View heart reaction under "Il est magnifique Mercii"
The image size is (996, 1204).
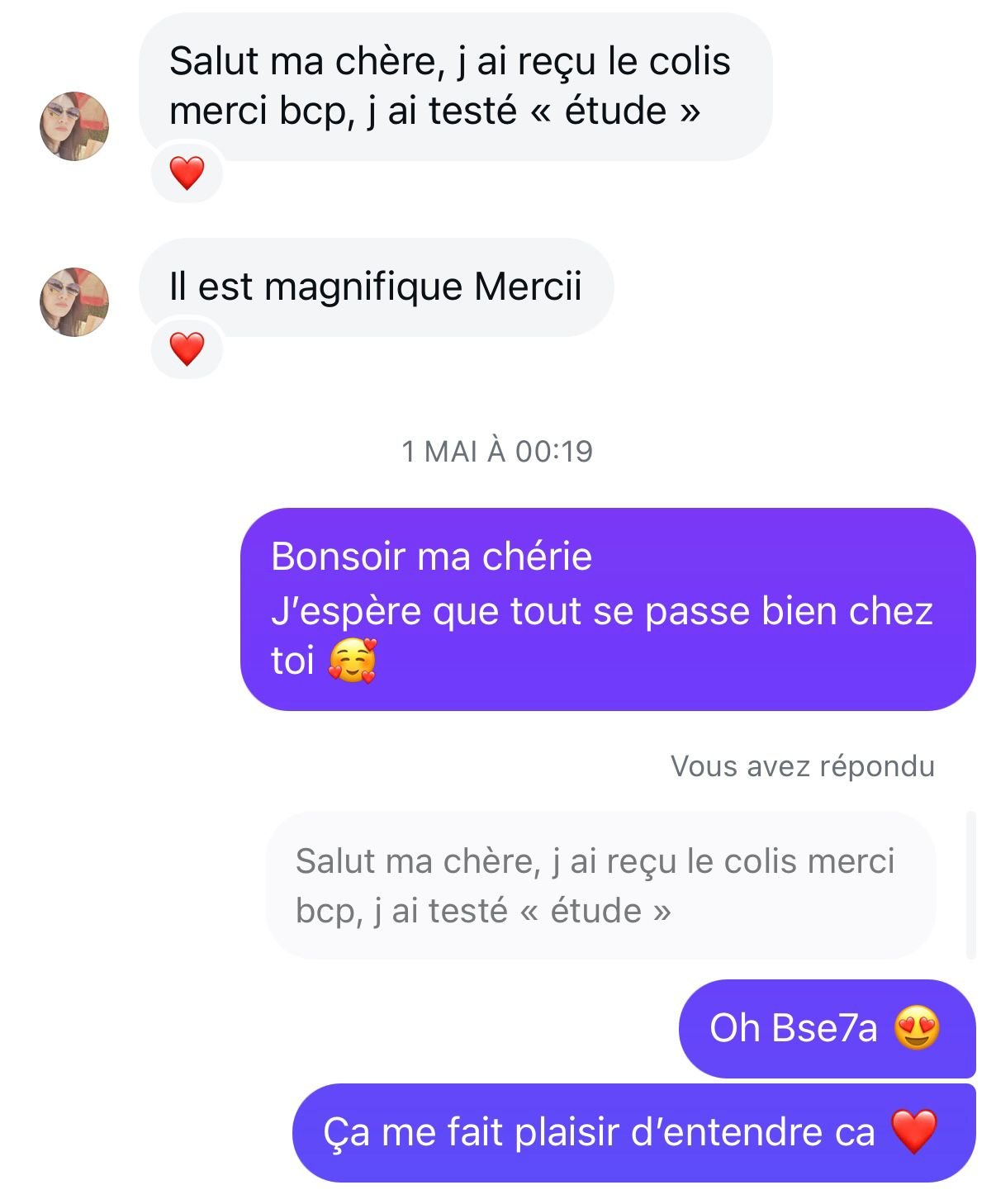point(187,348)
